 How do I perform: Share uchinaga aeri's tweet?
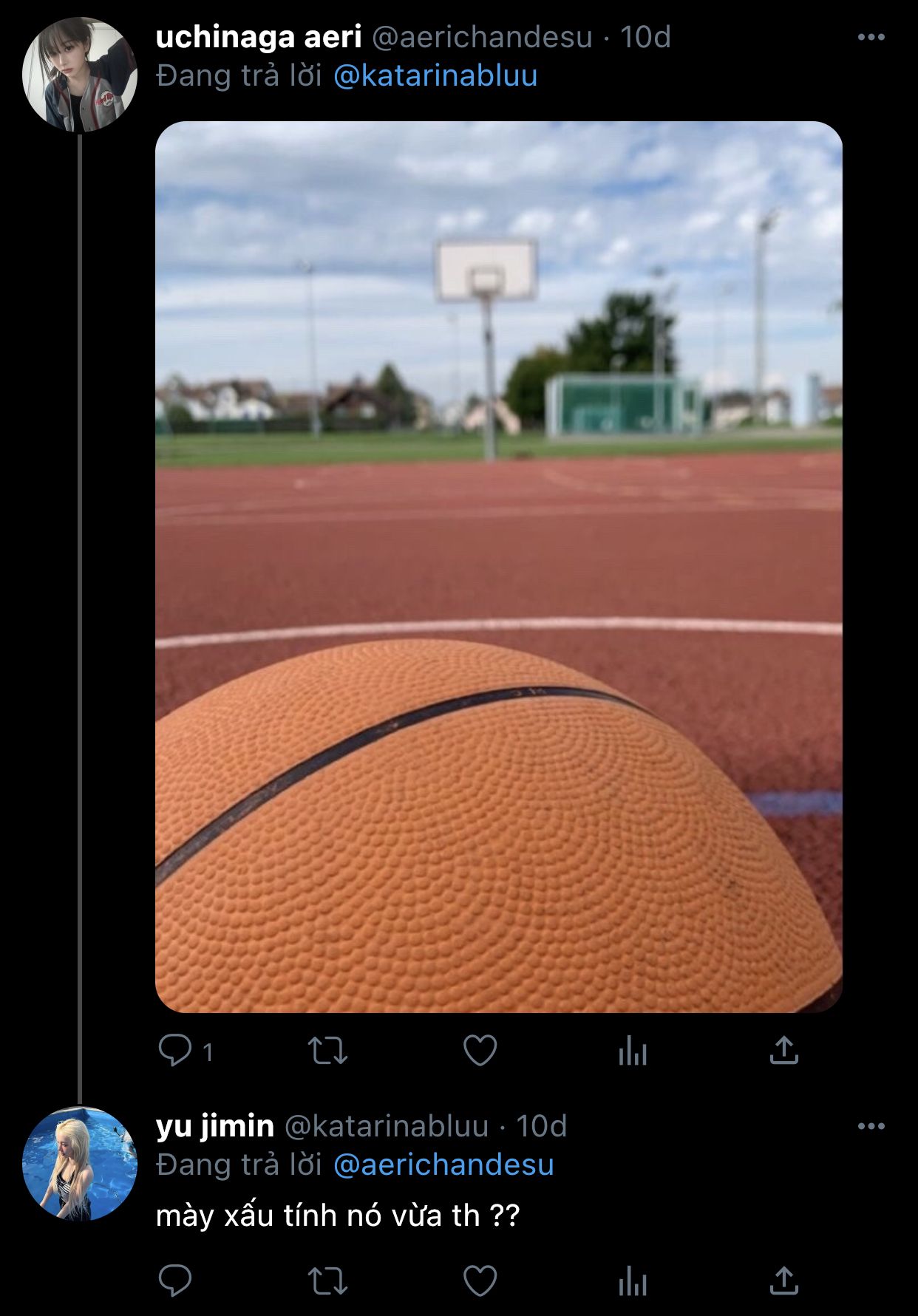[x=784, y=1050]
